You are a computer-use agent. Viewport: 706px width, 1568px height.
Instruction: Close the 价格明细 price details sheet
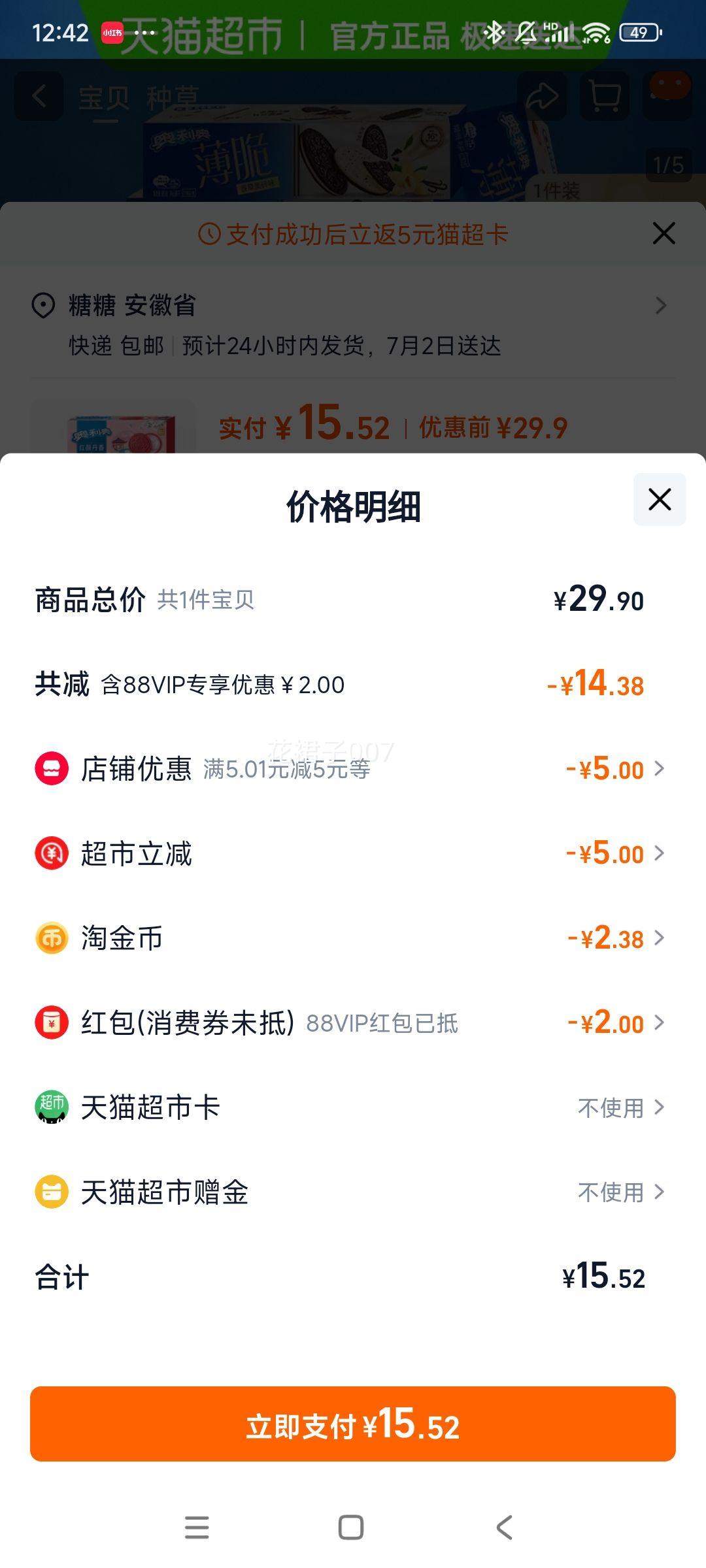660,499
